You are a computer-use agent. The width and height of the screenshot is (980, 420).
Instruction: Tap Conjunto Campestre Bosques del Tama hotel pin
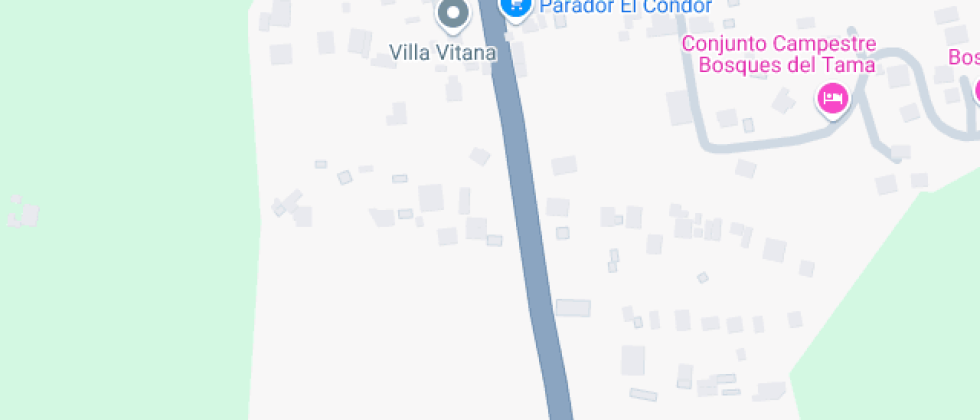833,99
